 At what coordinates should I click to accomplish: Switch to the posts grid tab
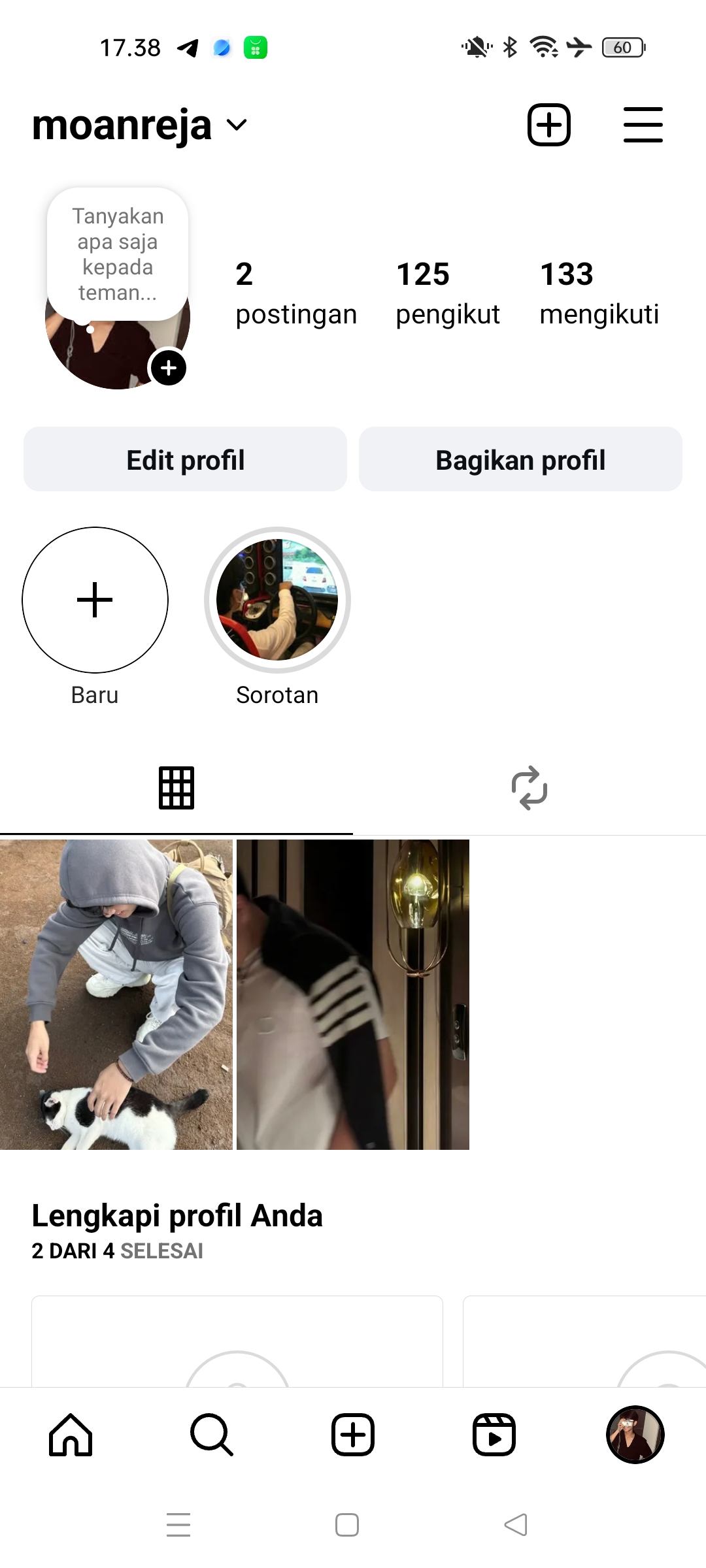point(176,788)
